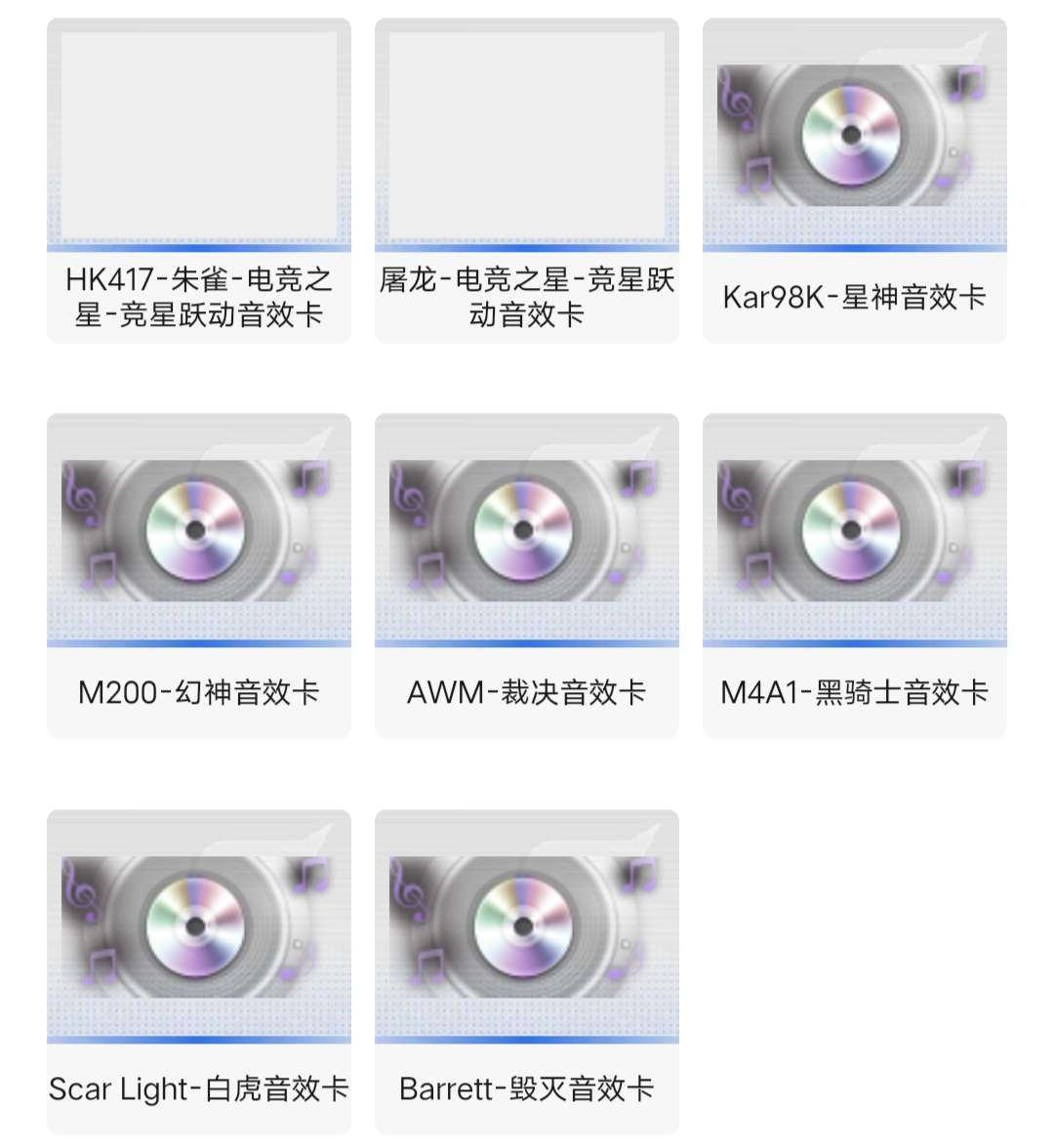Tap the AWM-裁决音效卡 card
The image size is (1054, 1148).
tap(527, 576)
